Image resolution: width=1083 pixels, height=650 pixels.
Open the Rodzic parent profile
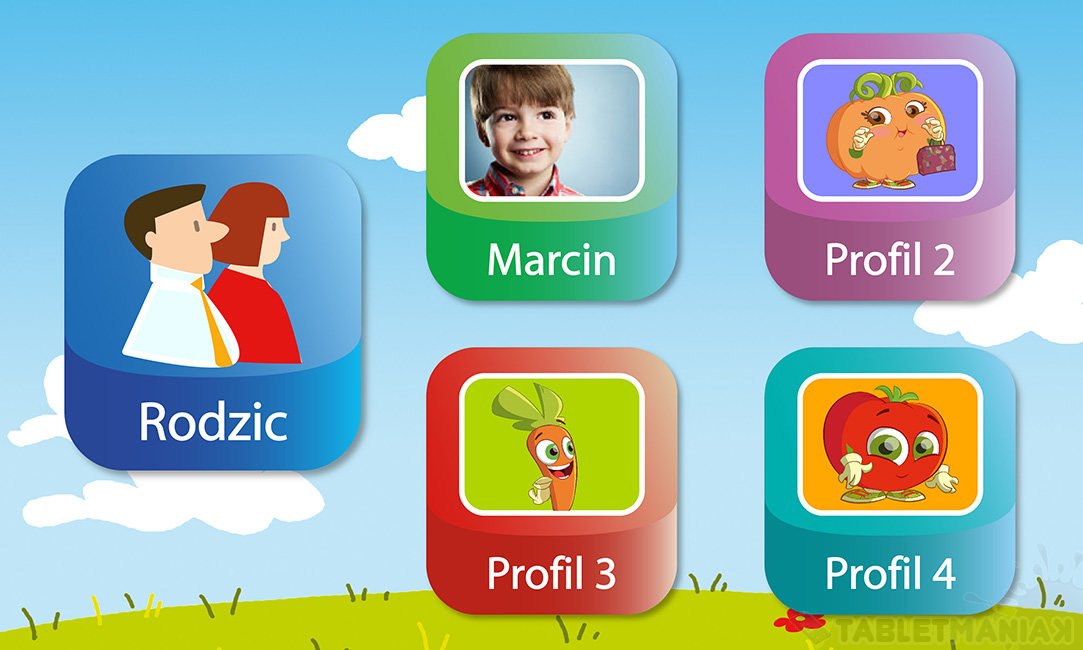click(212, 312)
